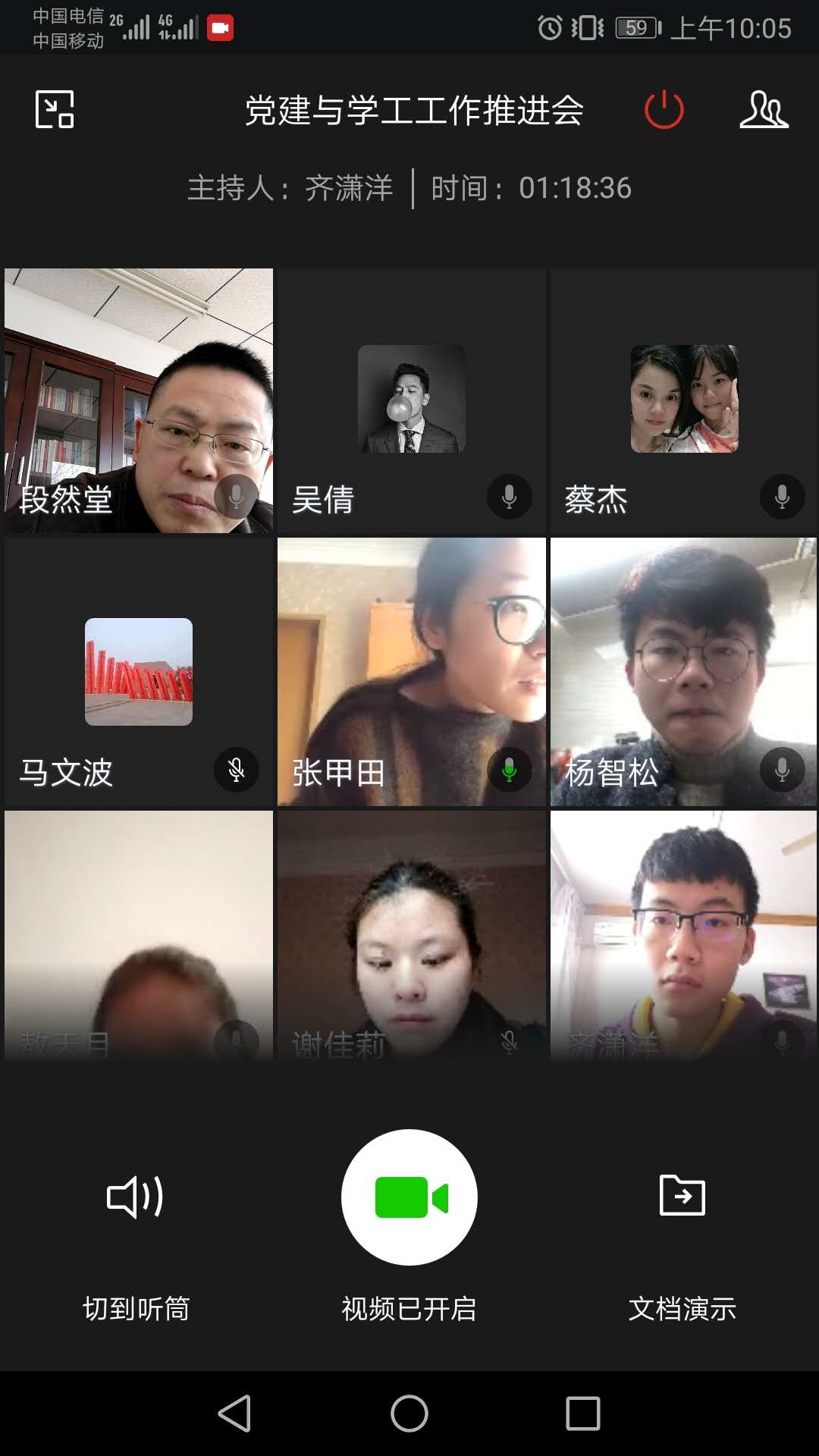Viewport: 819px width, 1456px height.
Task: Go back with the system back button
Action: (x=235, y=1414)
